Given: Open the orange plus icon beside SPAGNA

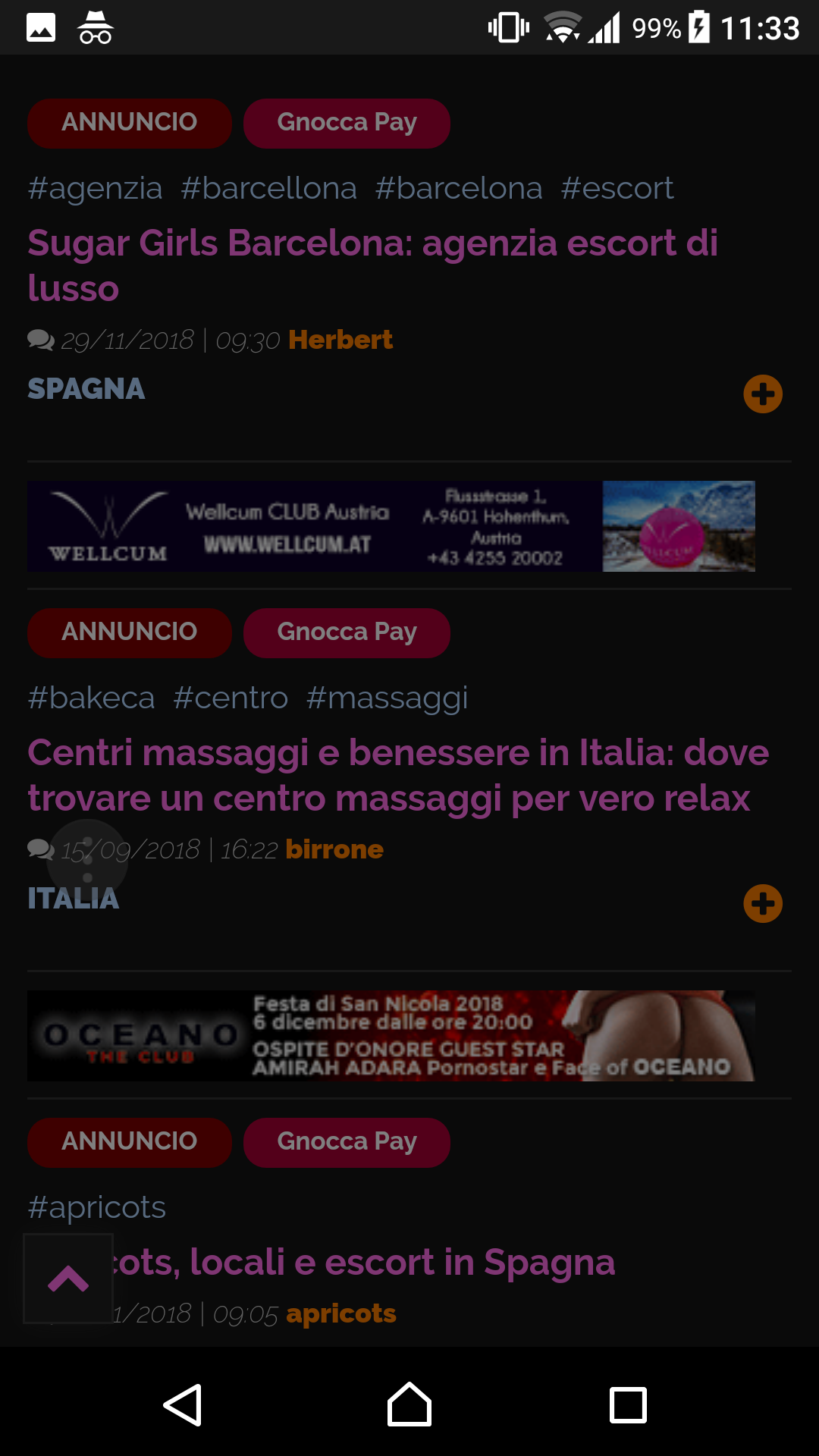Looking at the screenshot, I should pyautogui.click(x=763, y=394).
